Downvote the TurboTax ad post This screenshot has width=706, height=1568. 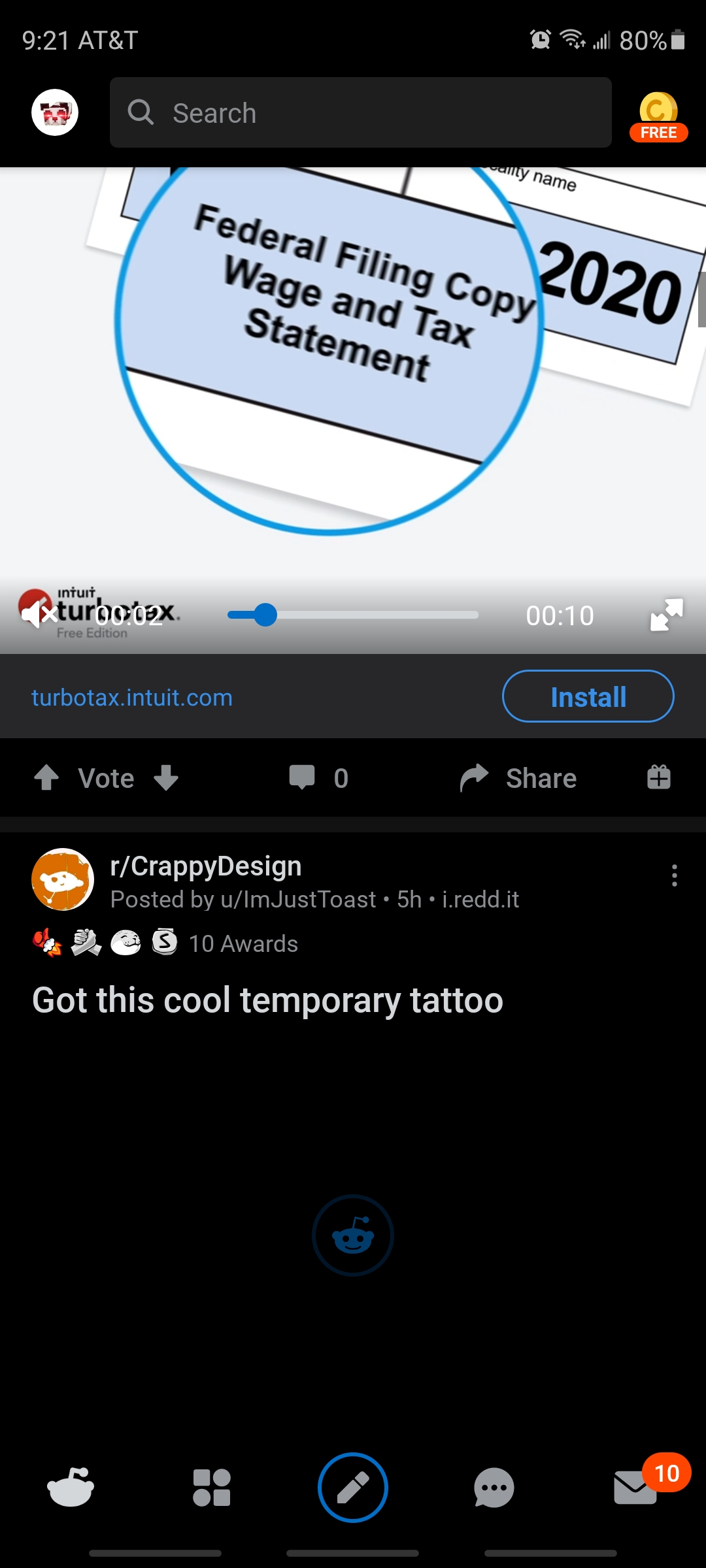pyautogui.click(x=166, y=777)
